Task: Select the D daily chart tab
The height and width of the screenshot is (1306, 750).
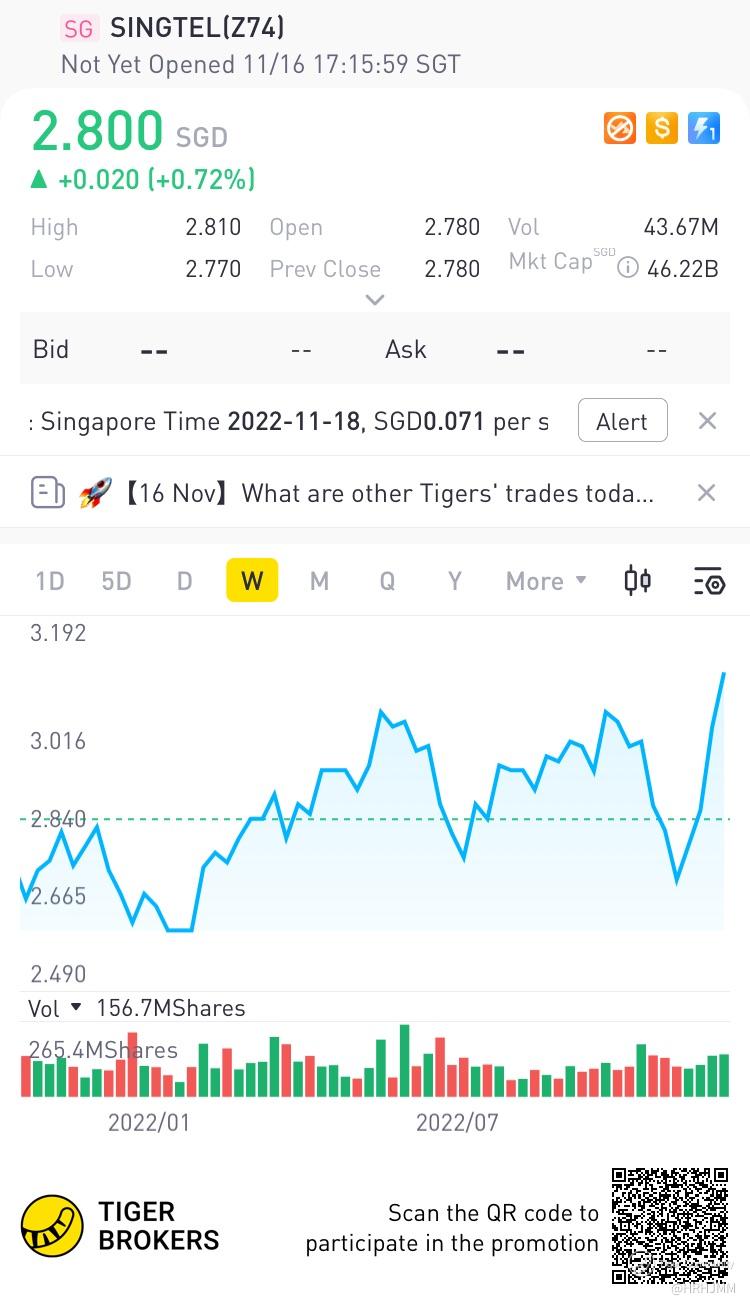Action: click(184, 581)
